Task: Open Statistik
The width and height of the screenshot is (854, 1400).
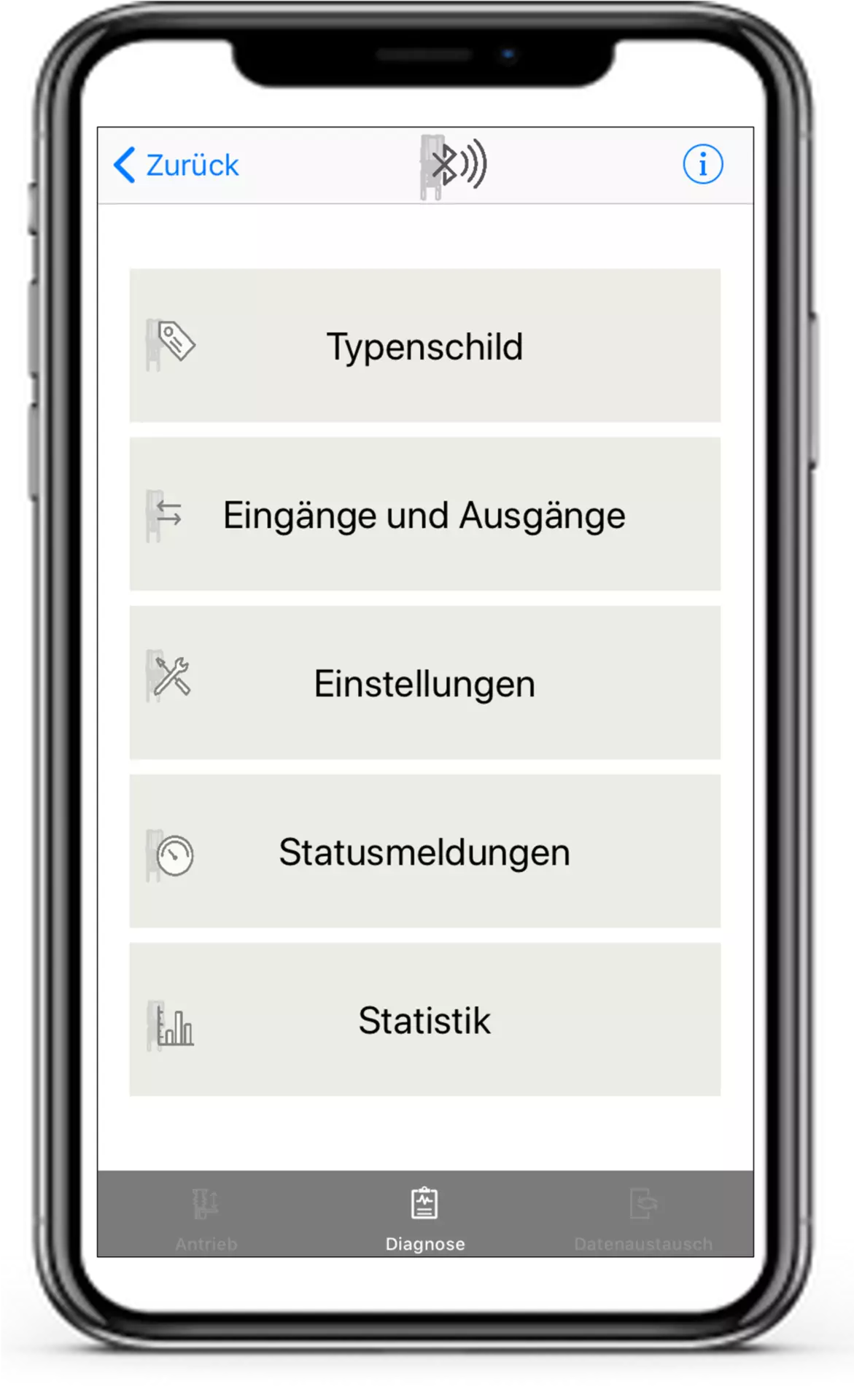Action: tap(424, 1019)
